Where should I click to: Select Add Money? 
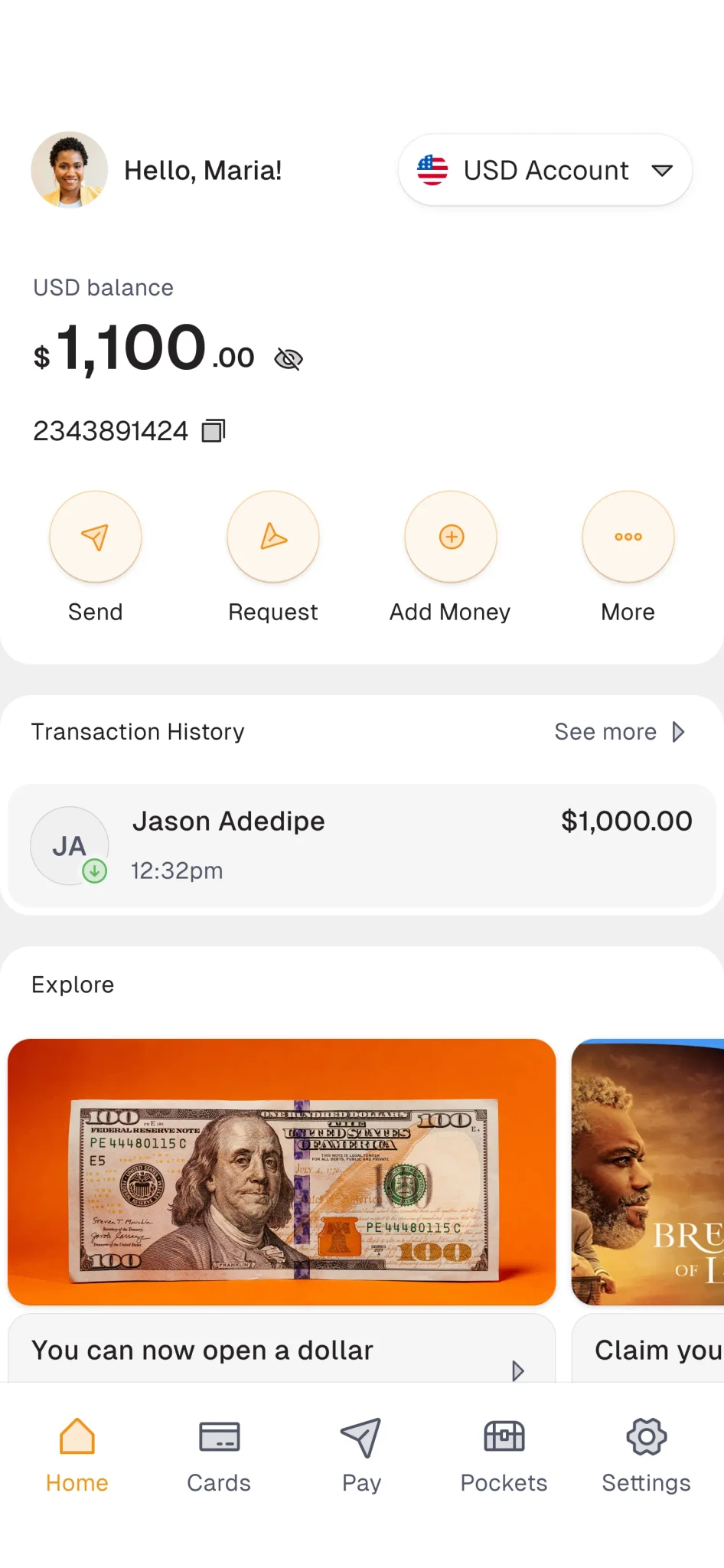pos(451,537)
